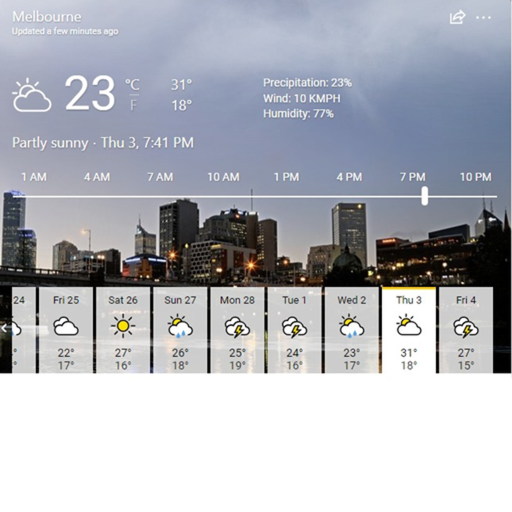Image resolution: width=512 pixels, height=512 pixels.
Task: View the Mon 28 forecast
Action: pos(237,330)
